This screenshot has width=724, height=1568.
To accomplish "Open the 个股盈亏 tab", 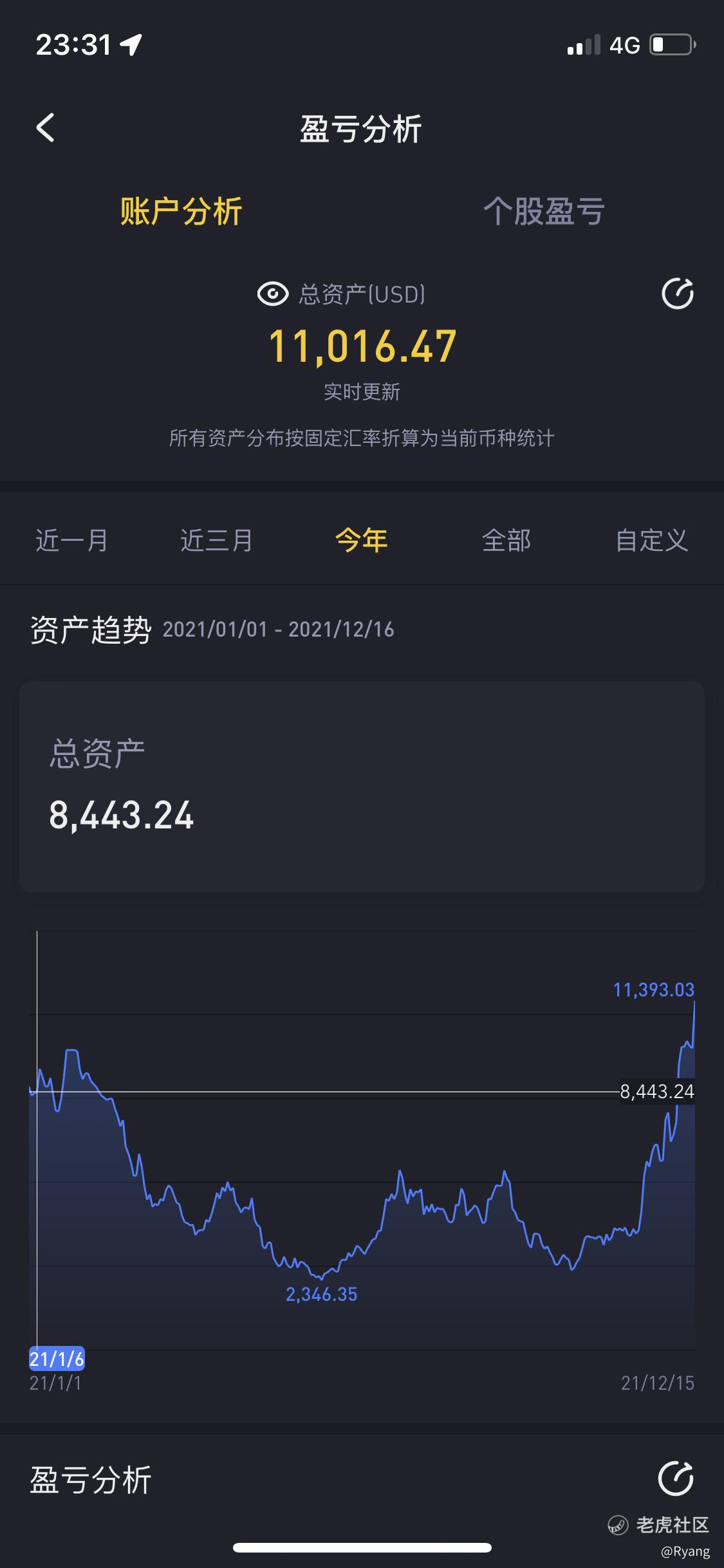I will click(x=544, y=211).
